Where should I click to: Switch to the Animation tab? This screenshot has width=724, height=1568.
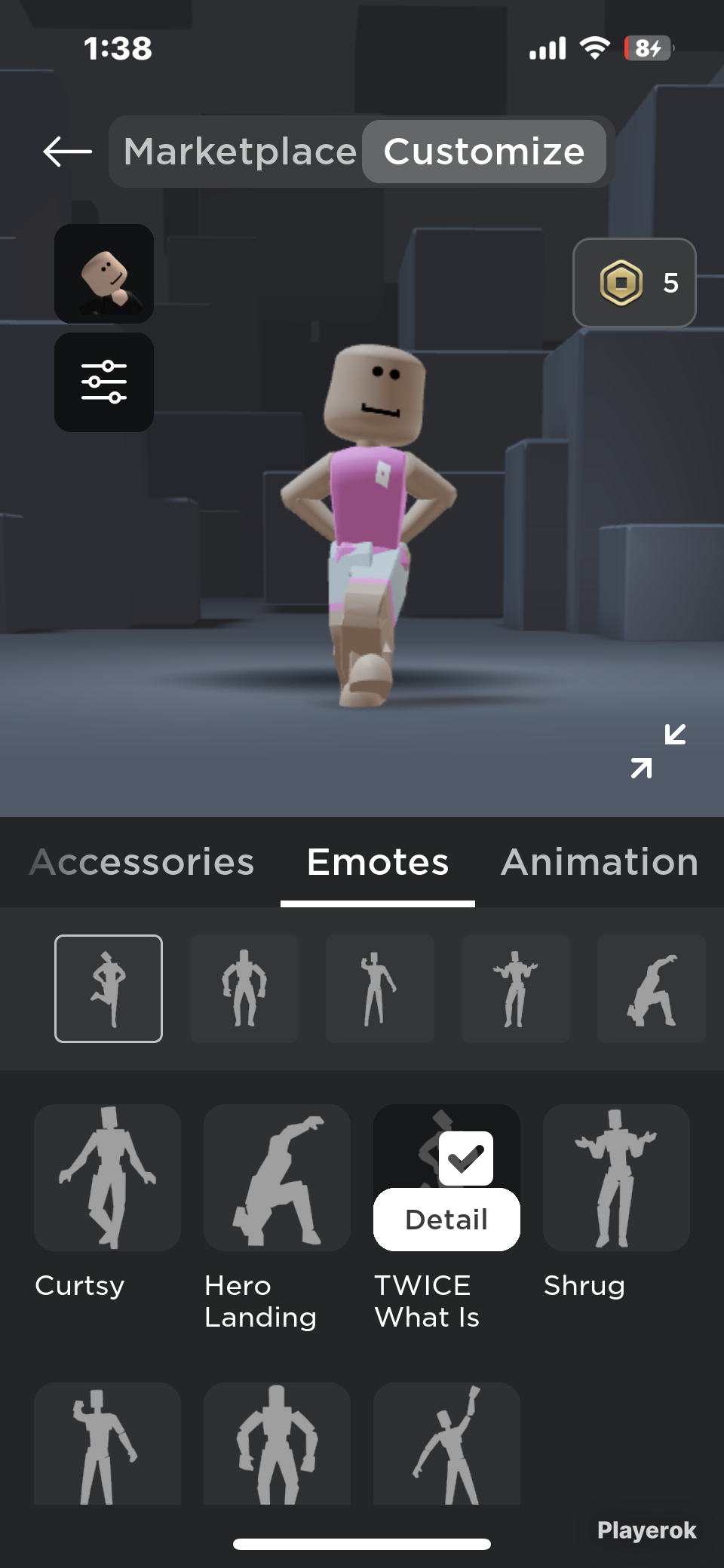tap(600, 862)
